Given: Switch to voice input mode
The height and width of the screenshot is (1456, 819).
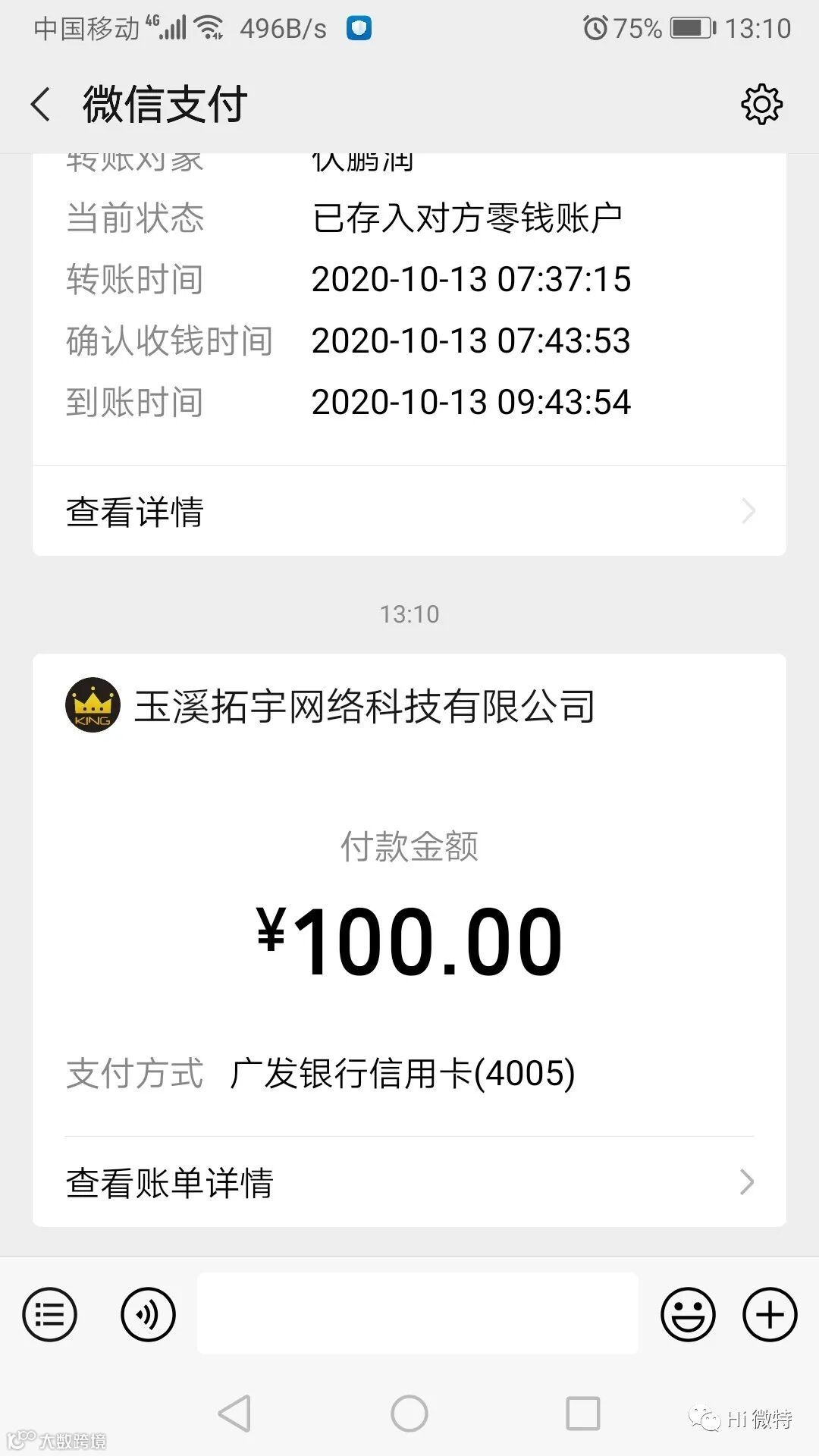Looking at the screenshot, I should click(x=148, y=1314).
